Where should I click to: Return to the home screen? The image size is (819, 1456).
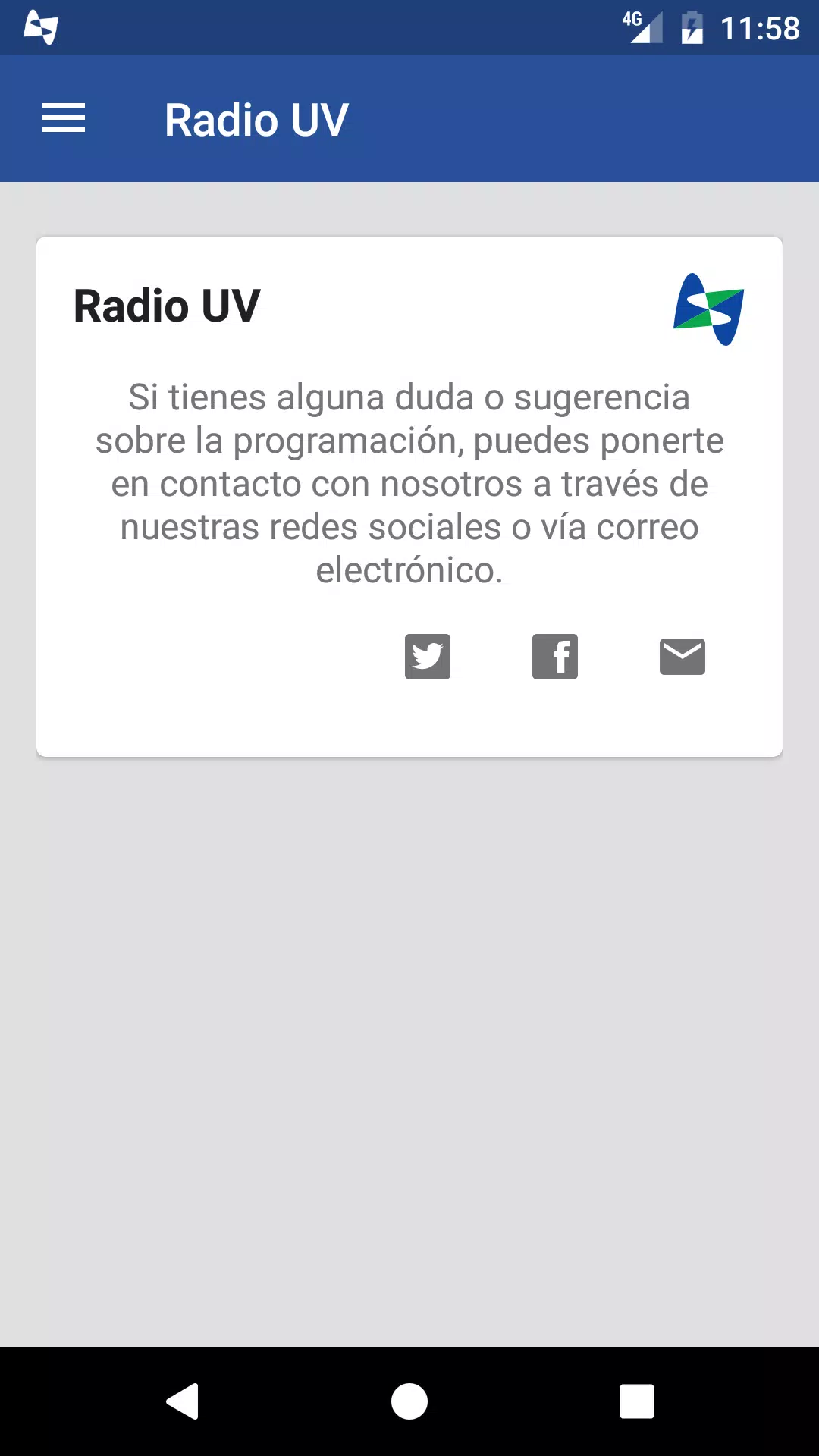point(409,1401)
